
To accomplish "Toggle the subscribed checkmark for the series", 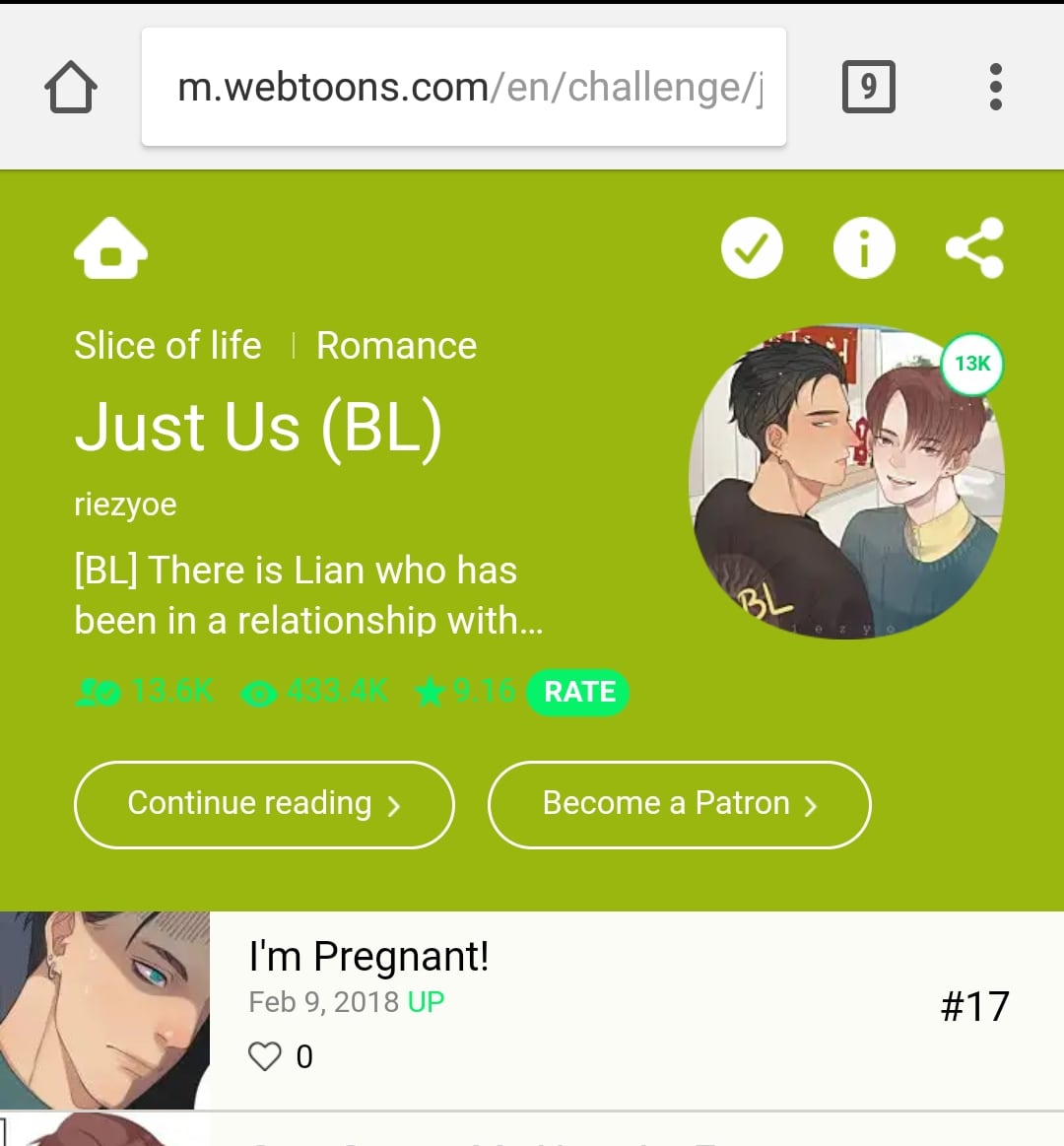I will tap(752, 248).
